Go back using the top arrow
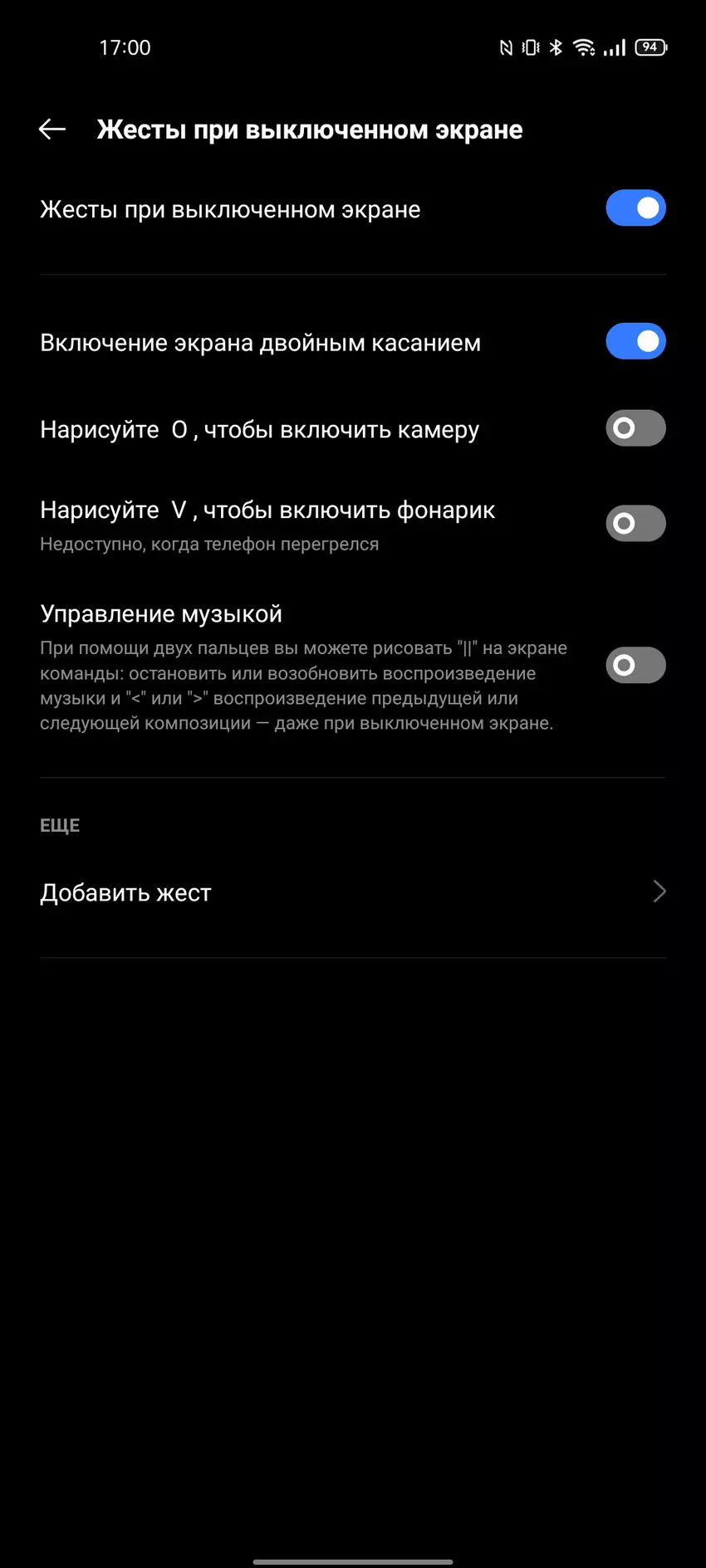706x1568 pixels. (52, 129)
